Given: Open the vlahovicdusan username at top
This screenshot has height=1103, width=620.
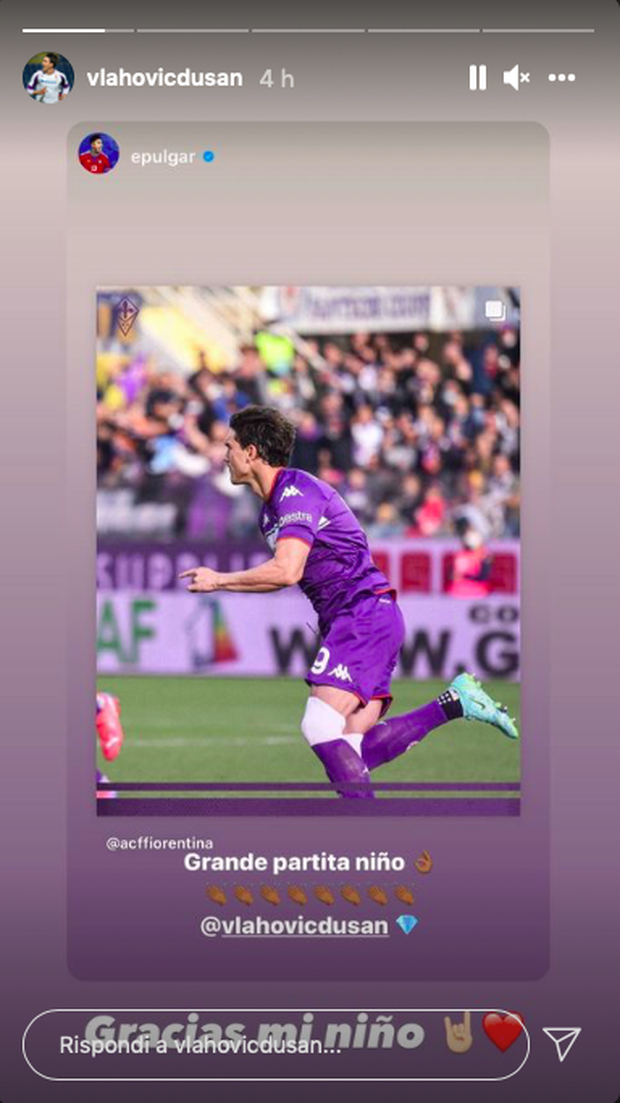Looking at the screenshot, I should [164, 78].
